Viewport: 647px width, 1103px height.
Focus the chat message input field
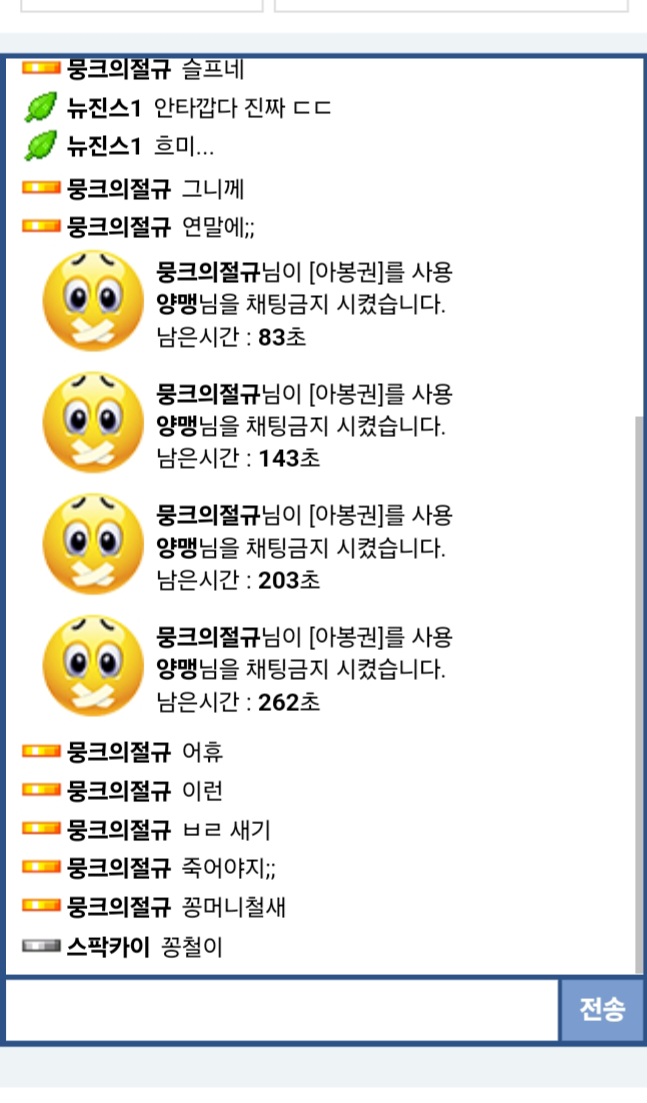281,1010
